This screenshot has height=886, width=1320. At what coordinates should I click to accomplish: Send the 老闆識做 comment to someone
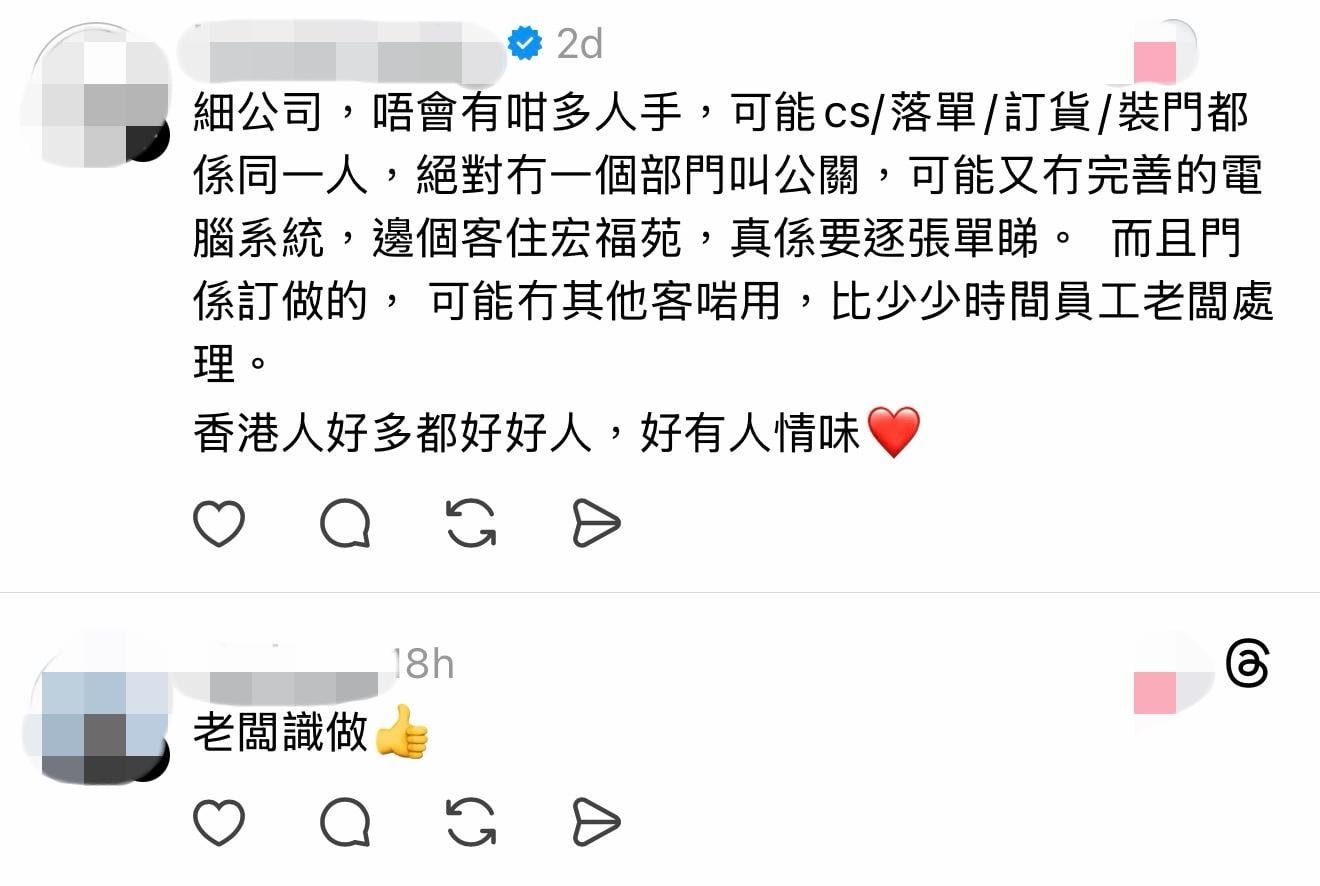(x=596, y=823)
